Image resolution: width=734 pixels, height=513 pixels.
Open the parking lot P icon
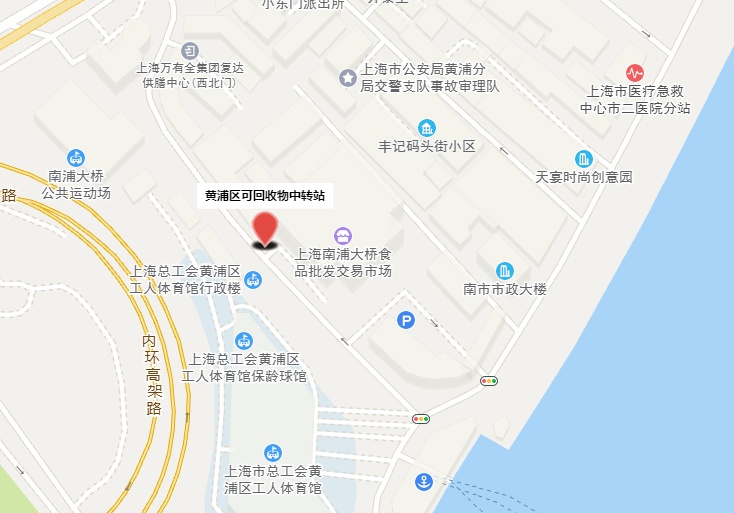pos(405,320)
